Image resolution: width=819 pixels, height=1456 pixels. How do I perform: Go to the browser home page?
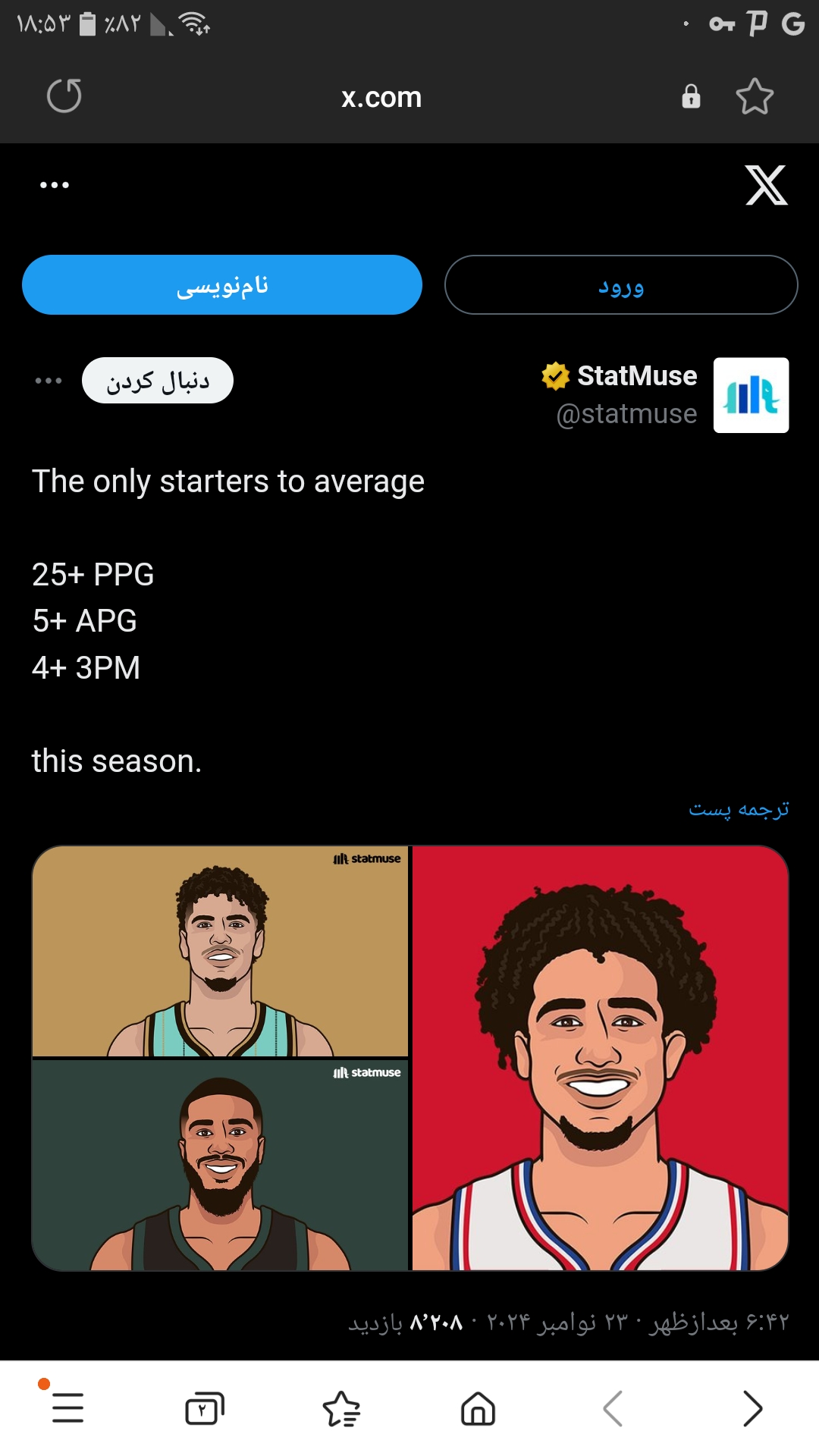[x=478, y=1409]
